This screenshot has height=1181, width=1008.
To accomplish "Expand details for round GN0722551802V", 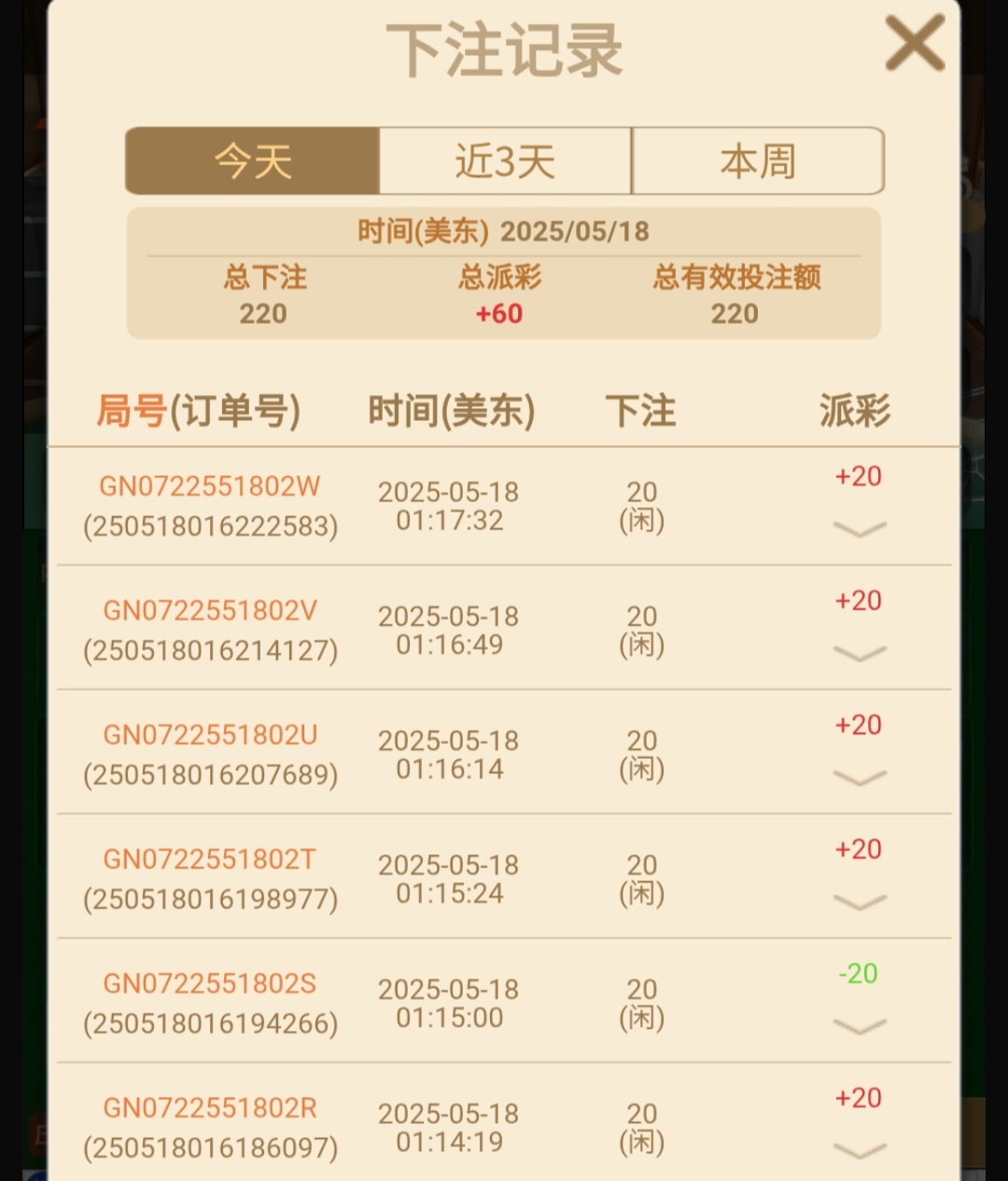I will click(x=859, y=654).
